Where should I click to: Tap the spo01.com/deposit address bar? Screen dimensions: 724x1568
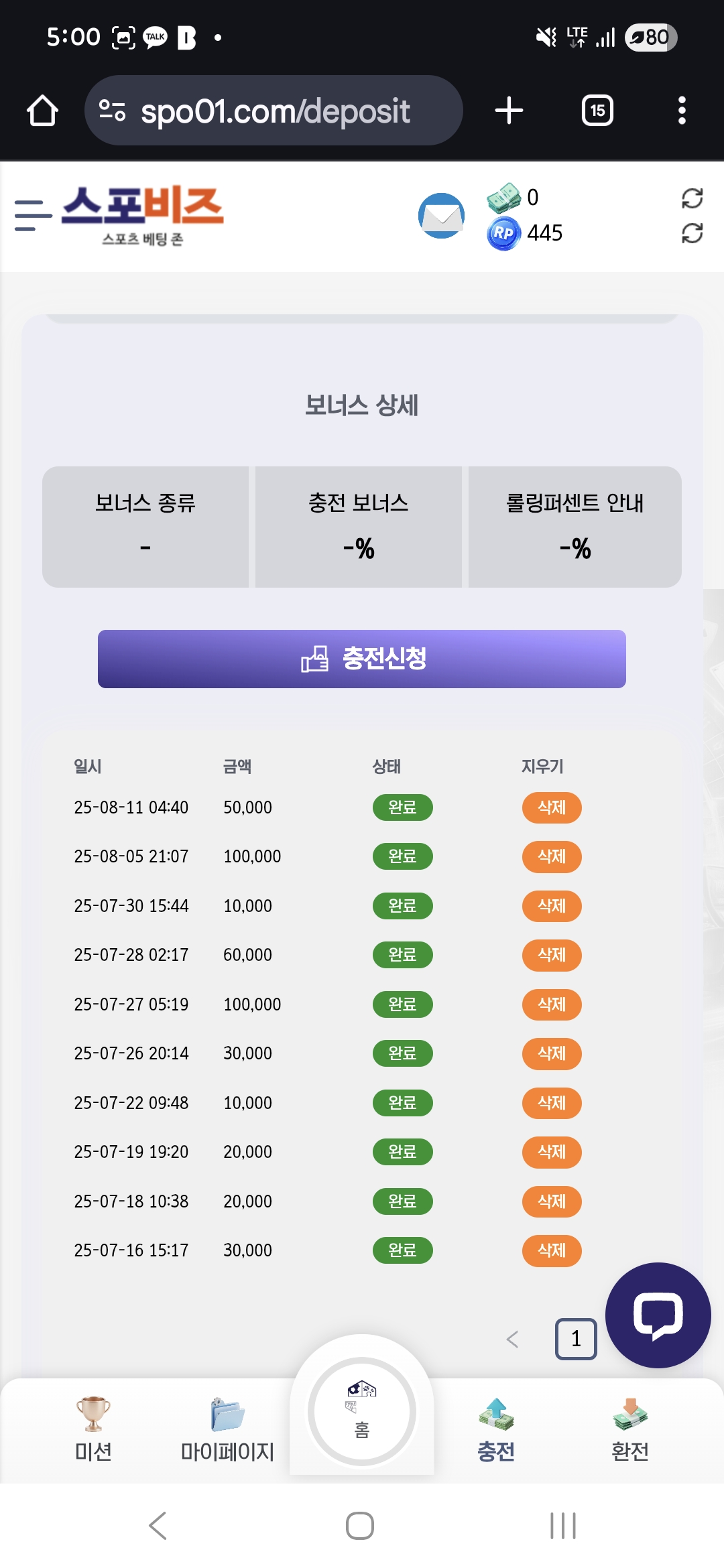click(x=274, y=111)
